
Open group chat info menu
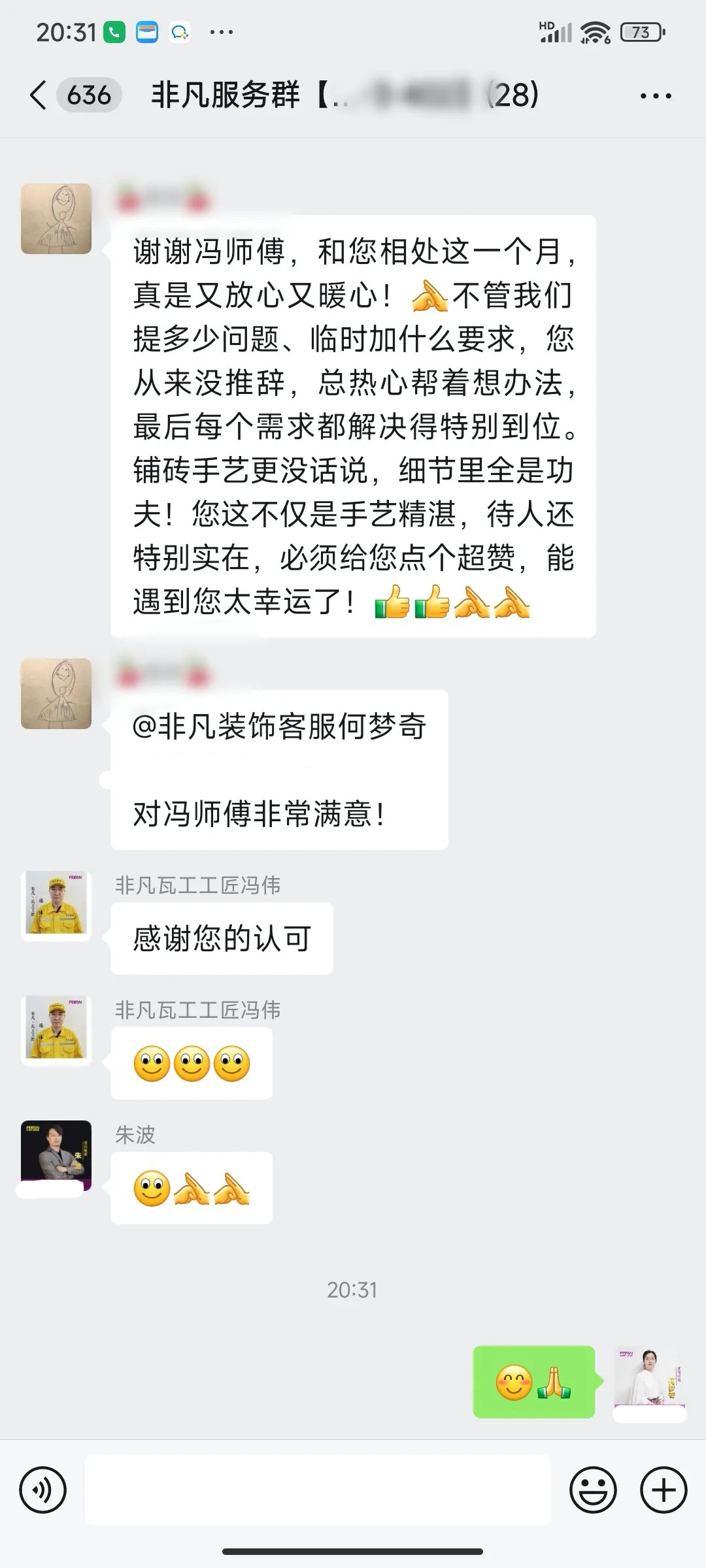655,96
